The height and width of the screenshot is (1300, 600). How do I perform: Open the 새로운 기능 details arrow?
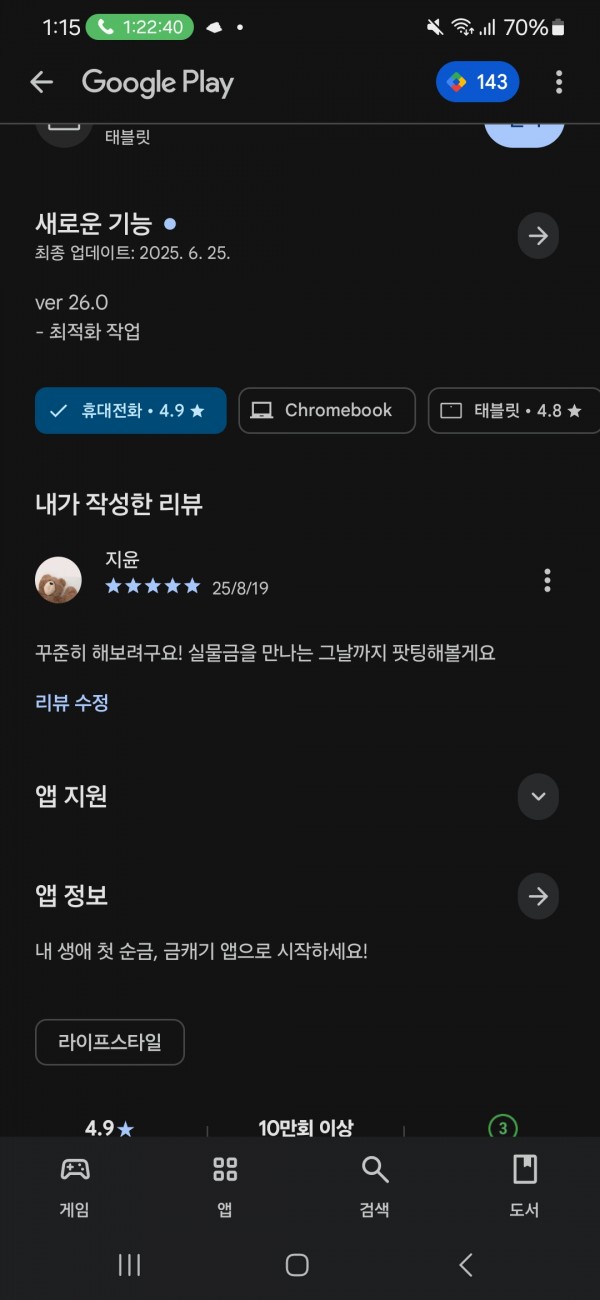tap(538, 236)
